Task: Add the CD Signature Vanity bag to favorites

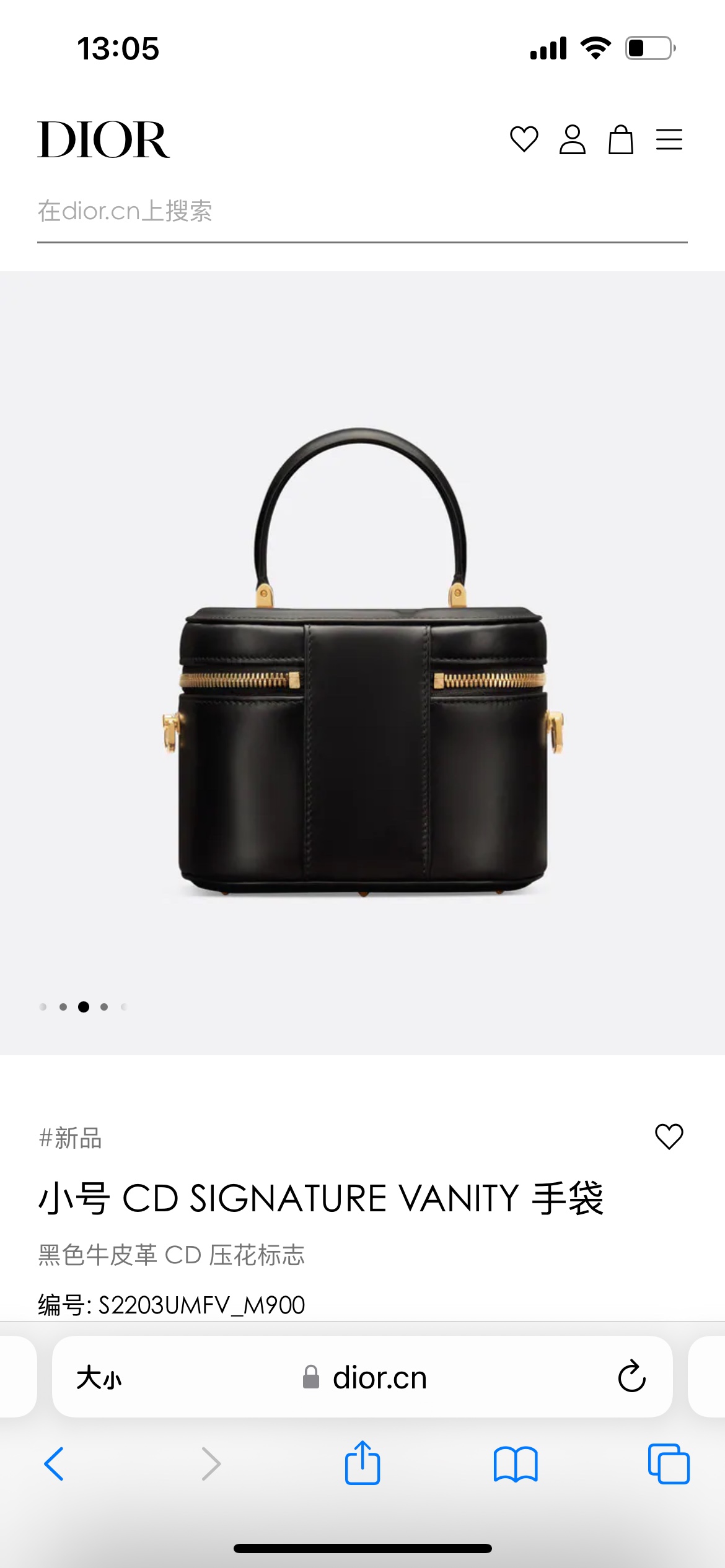Action: pyautogui.click(x=669, y=1136)
